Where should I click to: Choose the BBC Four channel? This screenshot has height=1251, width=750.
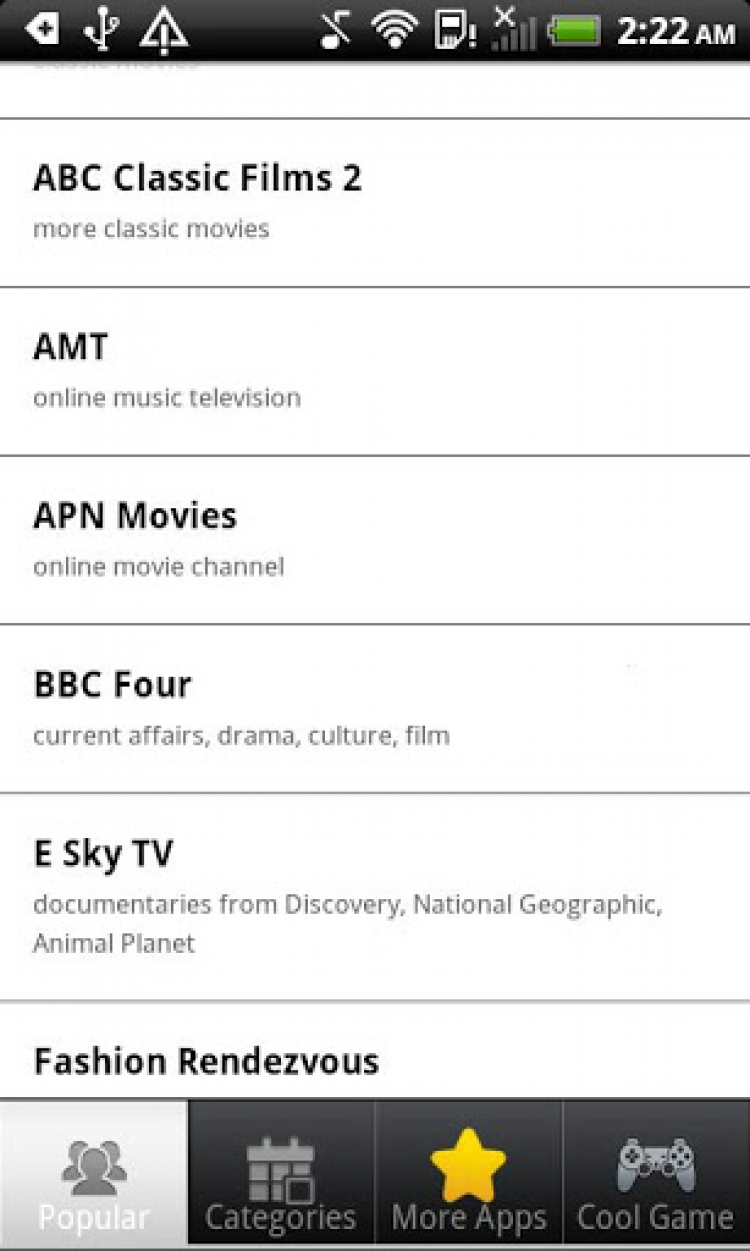click(375, 709)
